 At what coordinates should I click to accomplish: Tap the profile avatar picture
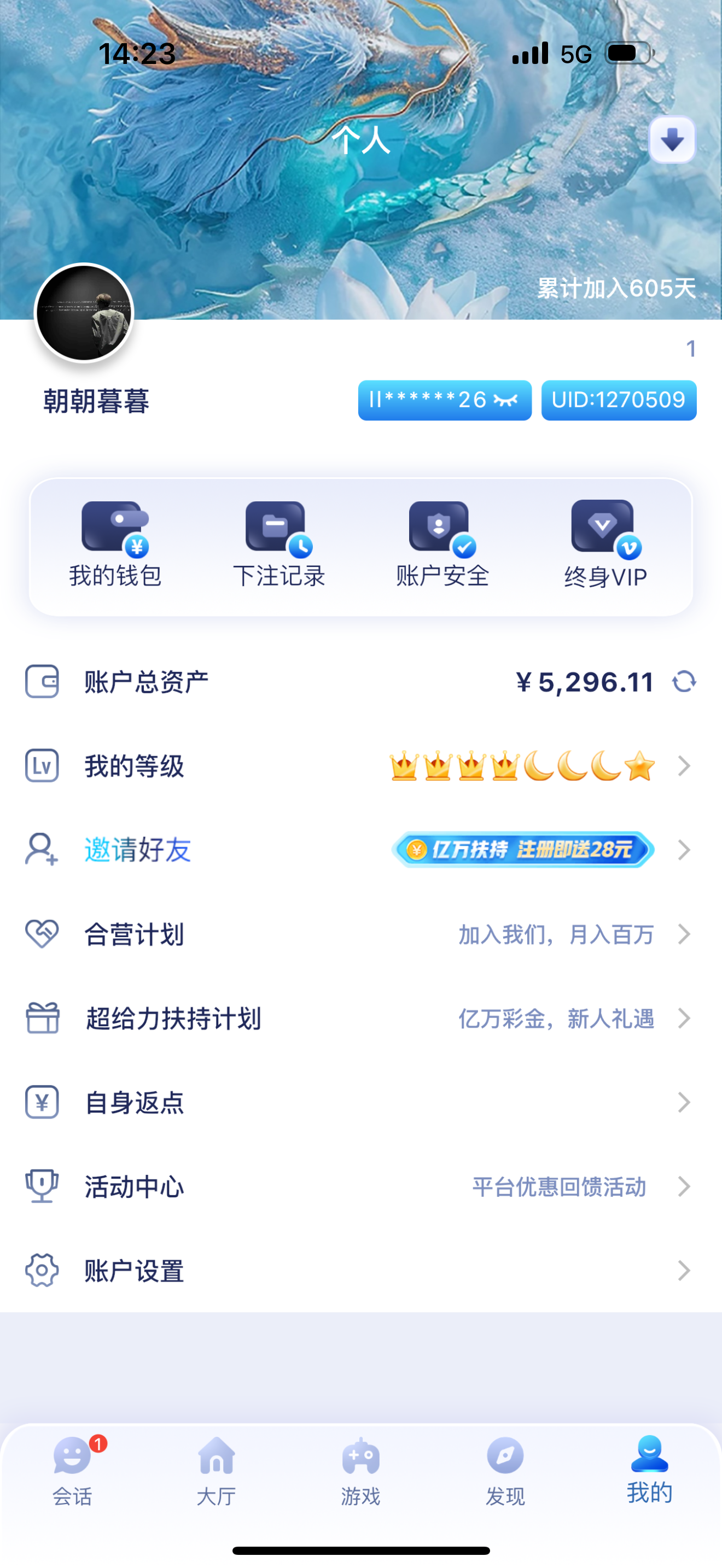[84, 312]
